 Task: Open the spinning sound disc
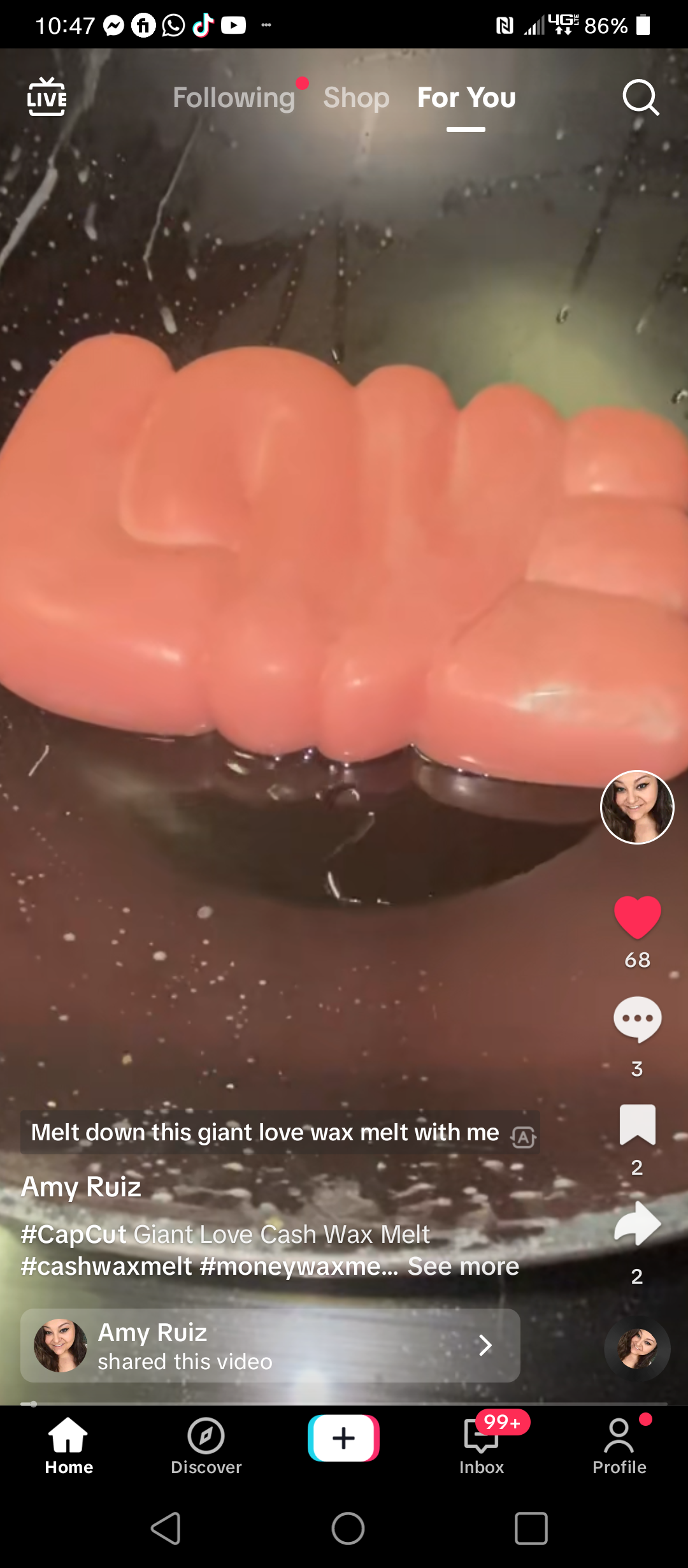637,1348
